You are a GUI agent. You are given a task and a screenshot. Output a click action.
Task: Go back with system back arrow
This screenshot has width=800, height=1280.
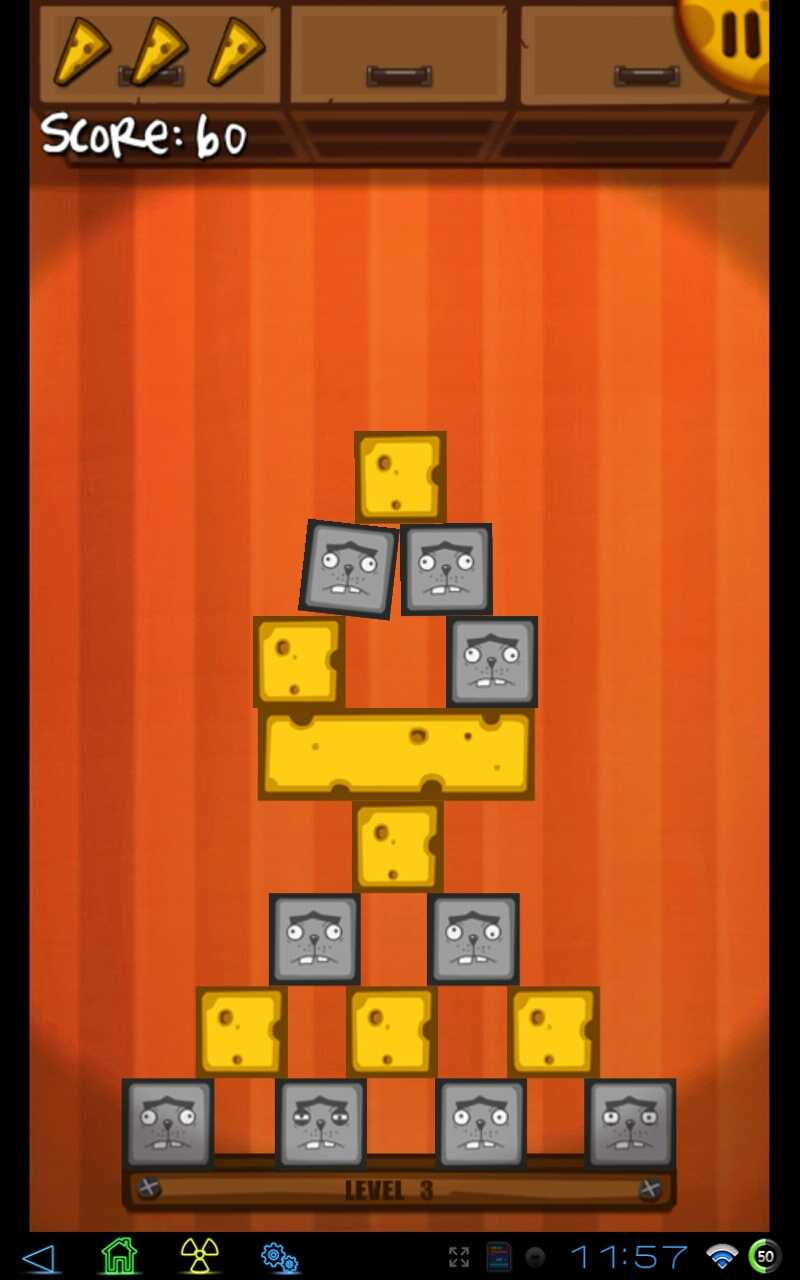point(39,1257)
